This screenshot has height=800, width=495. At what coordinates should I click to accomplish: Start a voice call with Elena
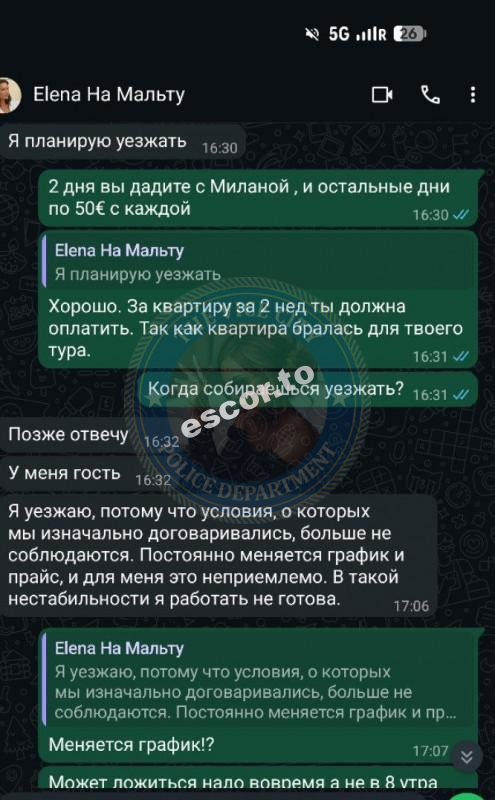pyautogui.click(x=430, y=95)
